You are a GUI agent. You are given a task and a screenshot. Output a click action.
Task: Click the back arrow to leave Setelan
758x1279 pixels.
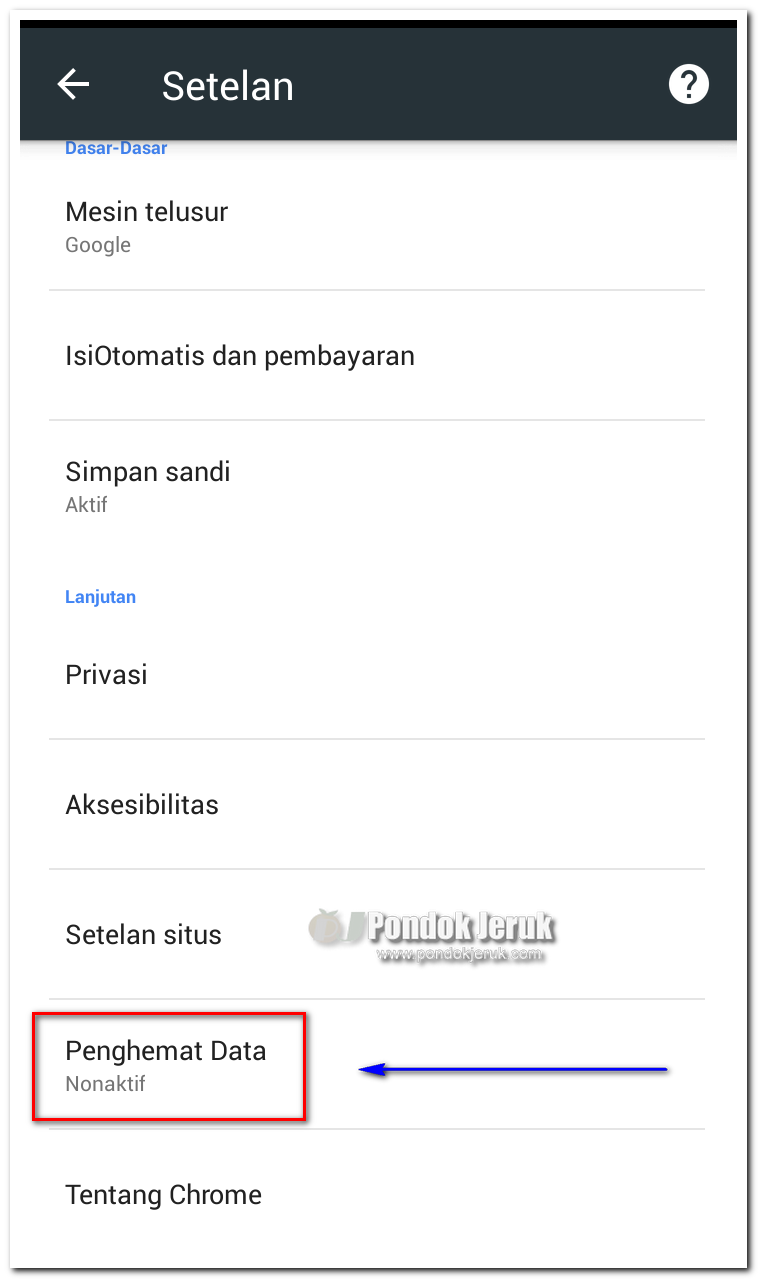point(73,84)
